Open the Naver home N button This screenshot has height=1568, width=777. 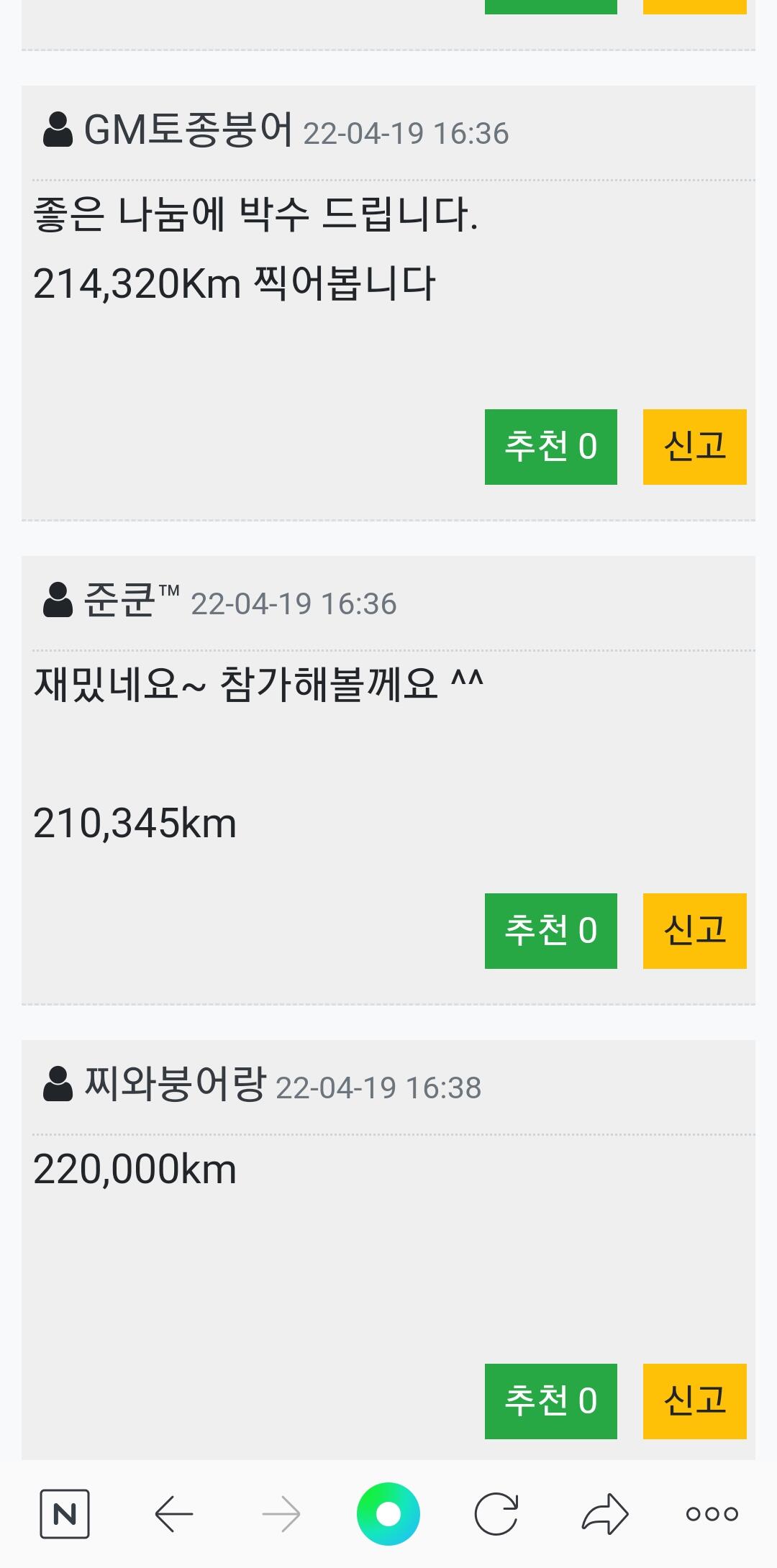click(x=65, y=1514)
